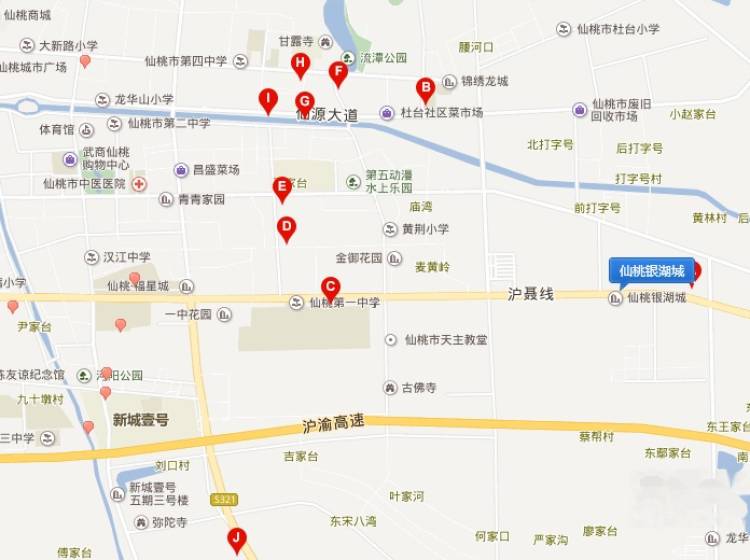Open marker J near S321 road

click(236, 539)
